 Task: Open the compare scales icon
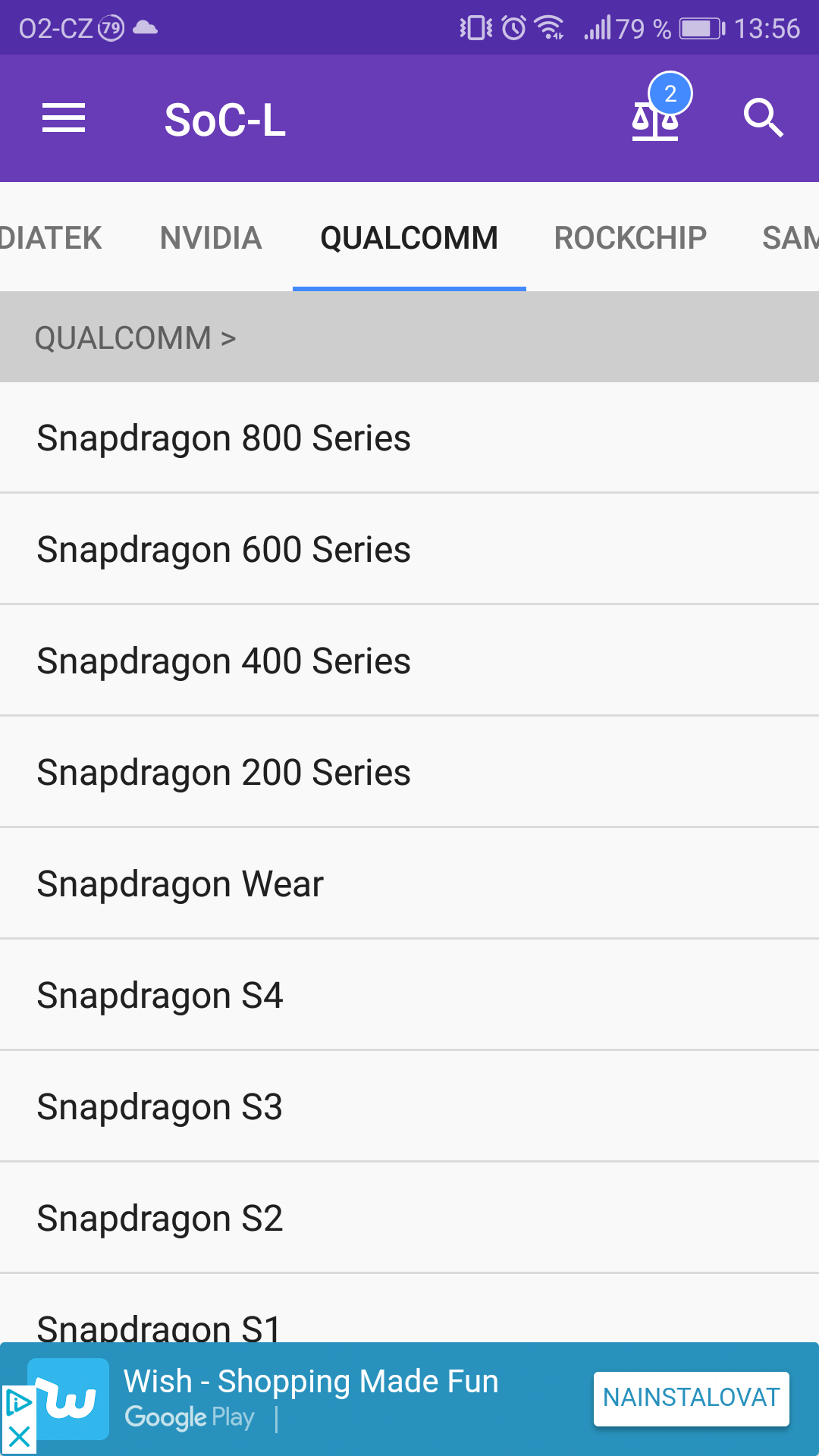657,115
